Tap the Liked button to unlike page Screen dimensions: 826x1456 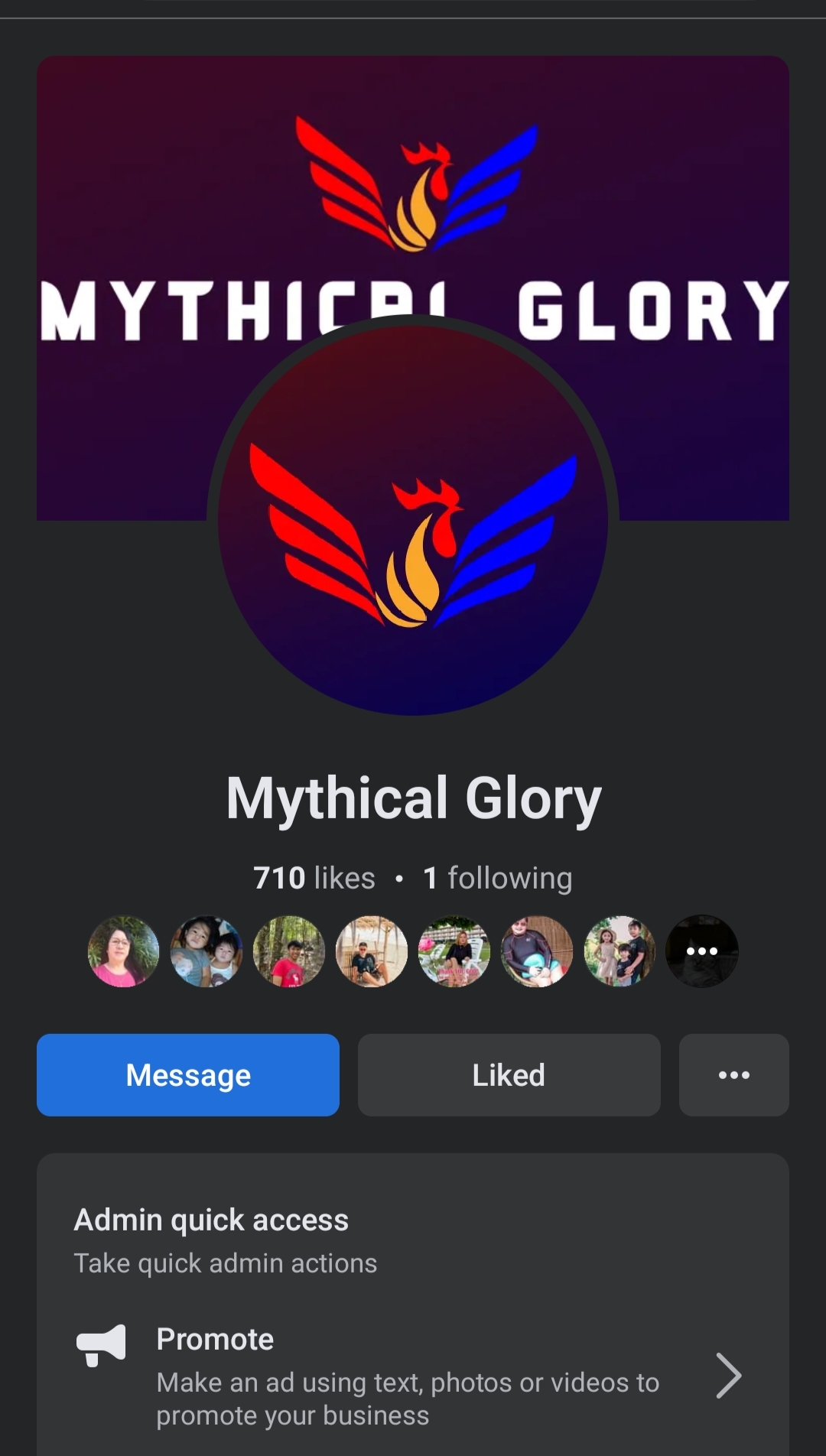point(509,1074)
